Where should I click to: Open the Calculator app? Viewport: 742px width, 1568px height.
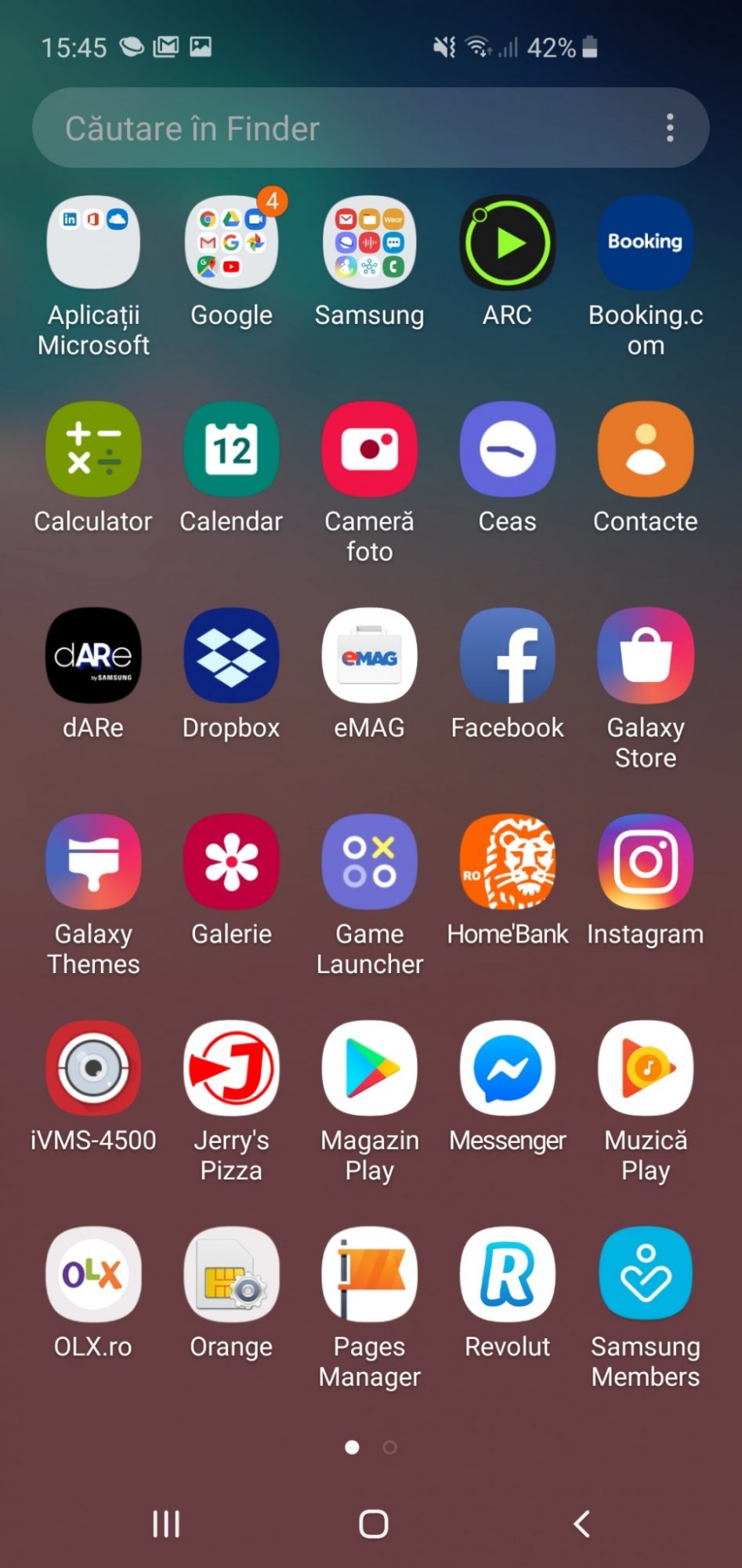[x=93, y=449]
